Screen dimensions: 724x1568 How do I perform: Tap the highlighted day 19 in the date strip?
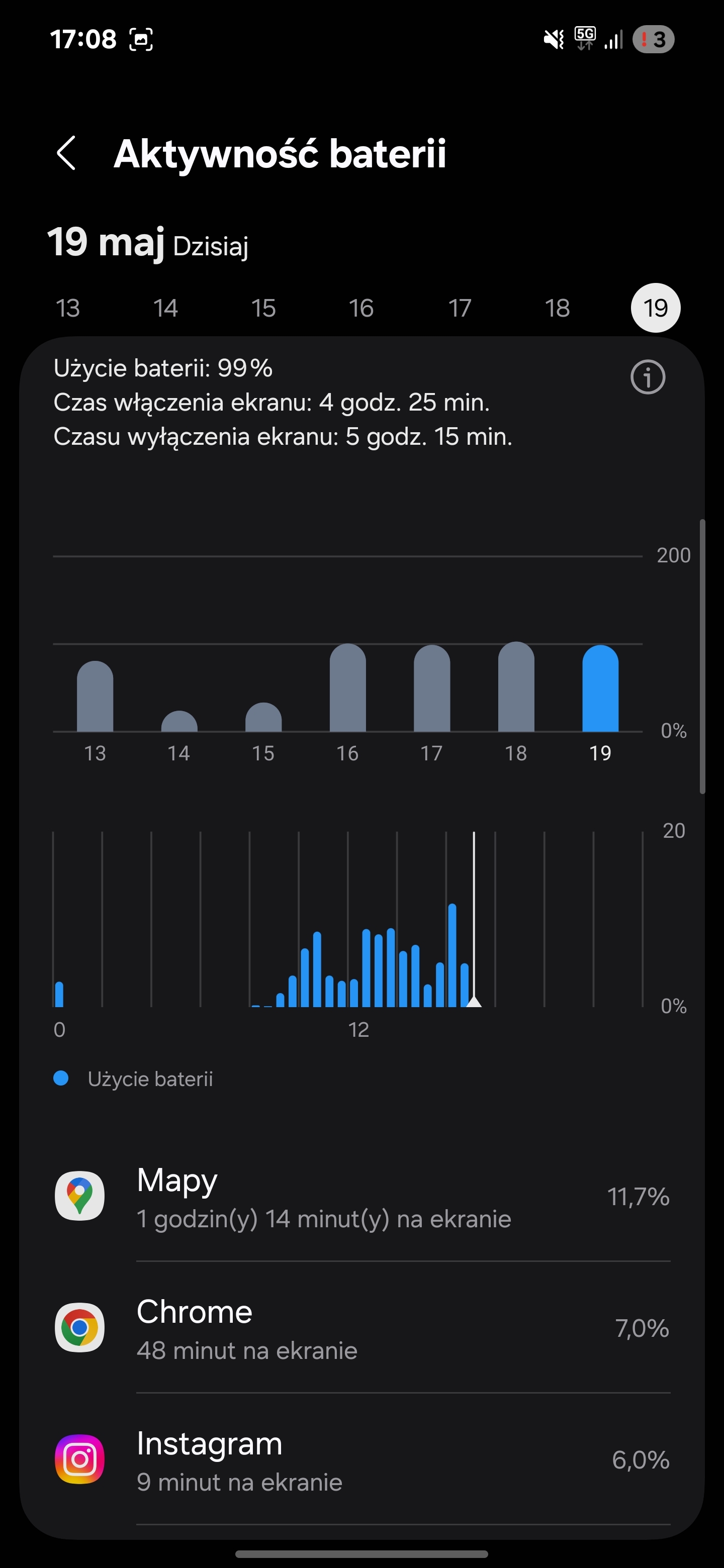pyautogui.click(x=656, y=308)
